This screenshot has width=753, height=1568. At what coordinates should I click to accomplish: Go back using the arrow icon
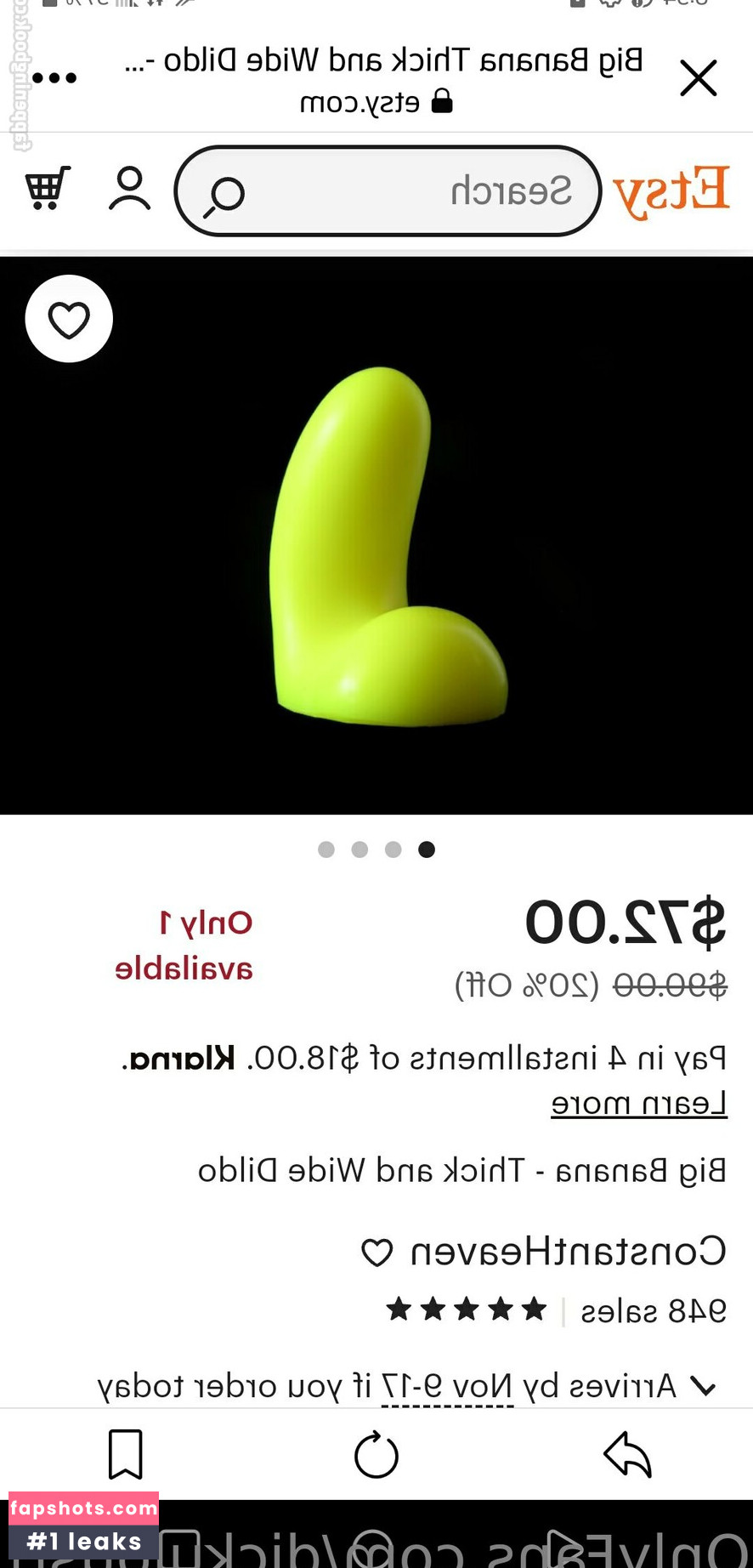[x=627, y=1454]
